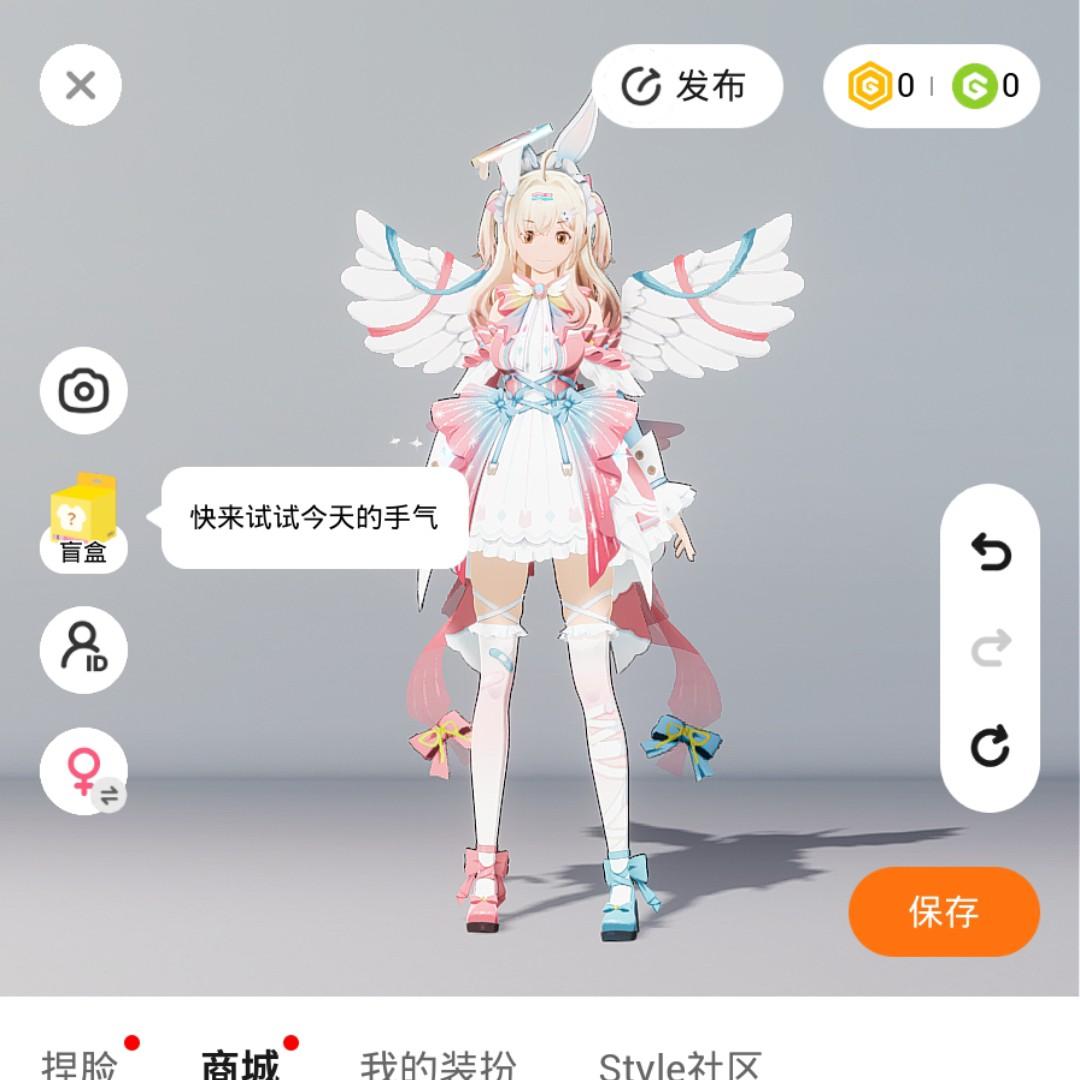Image resolution: width=1080 pixels, height=1080 pixels.
Task: Open the avatar ID icon
Action: click(83, 649)
